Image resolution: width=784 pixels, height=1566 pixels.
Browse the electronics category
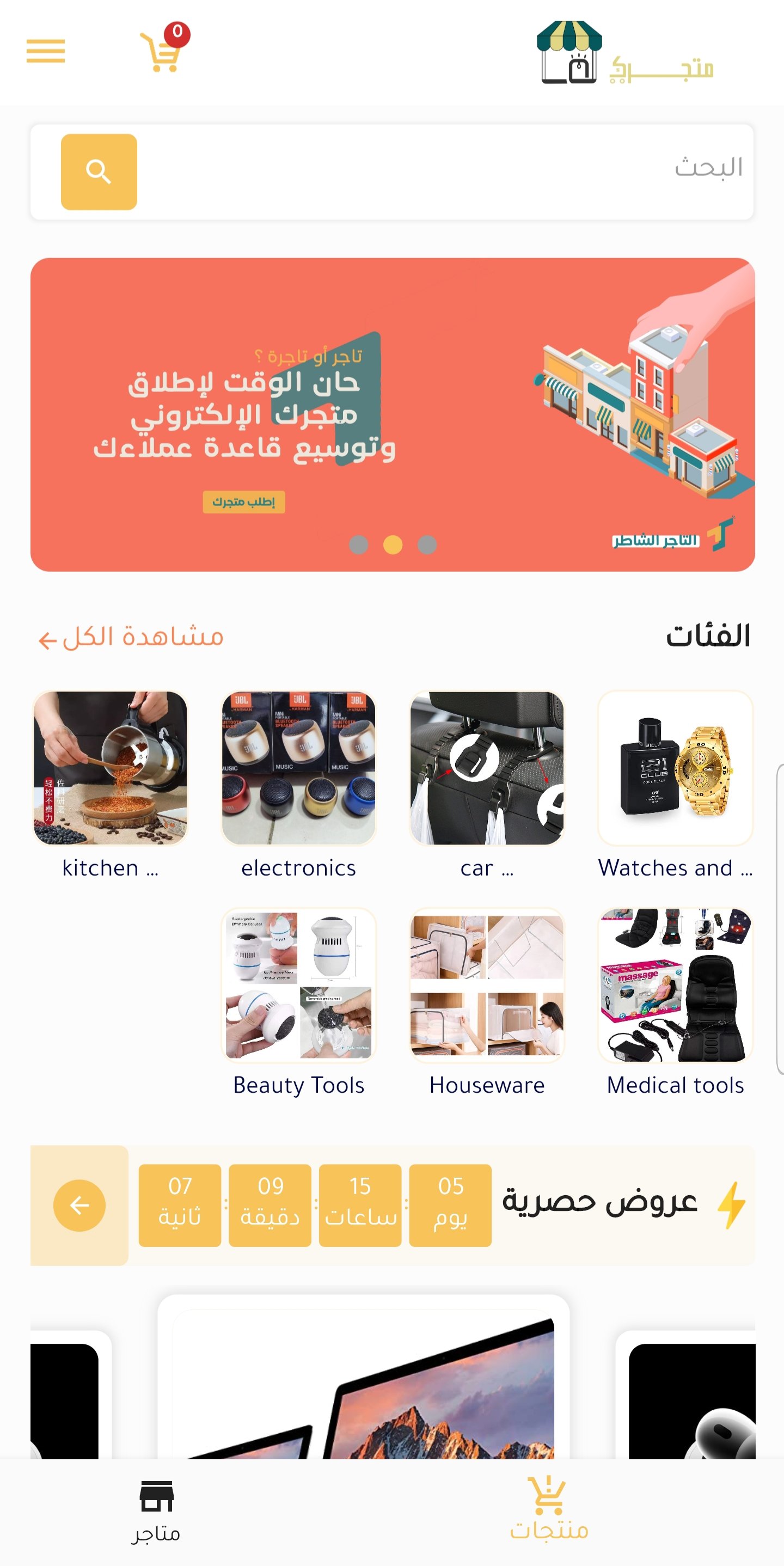(x=298, y=768)
